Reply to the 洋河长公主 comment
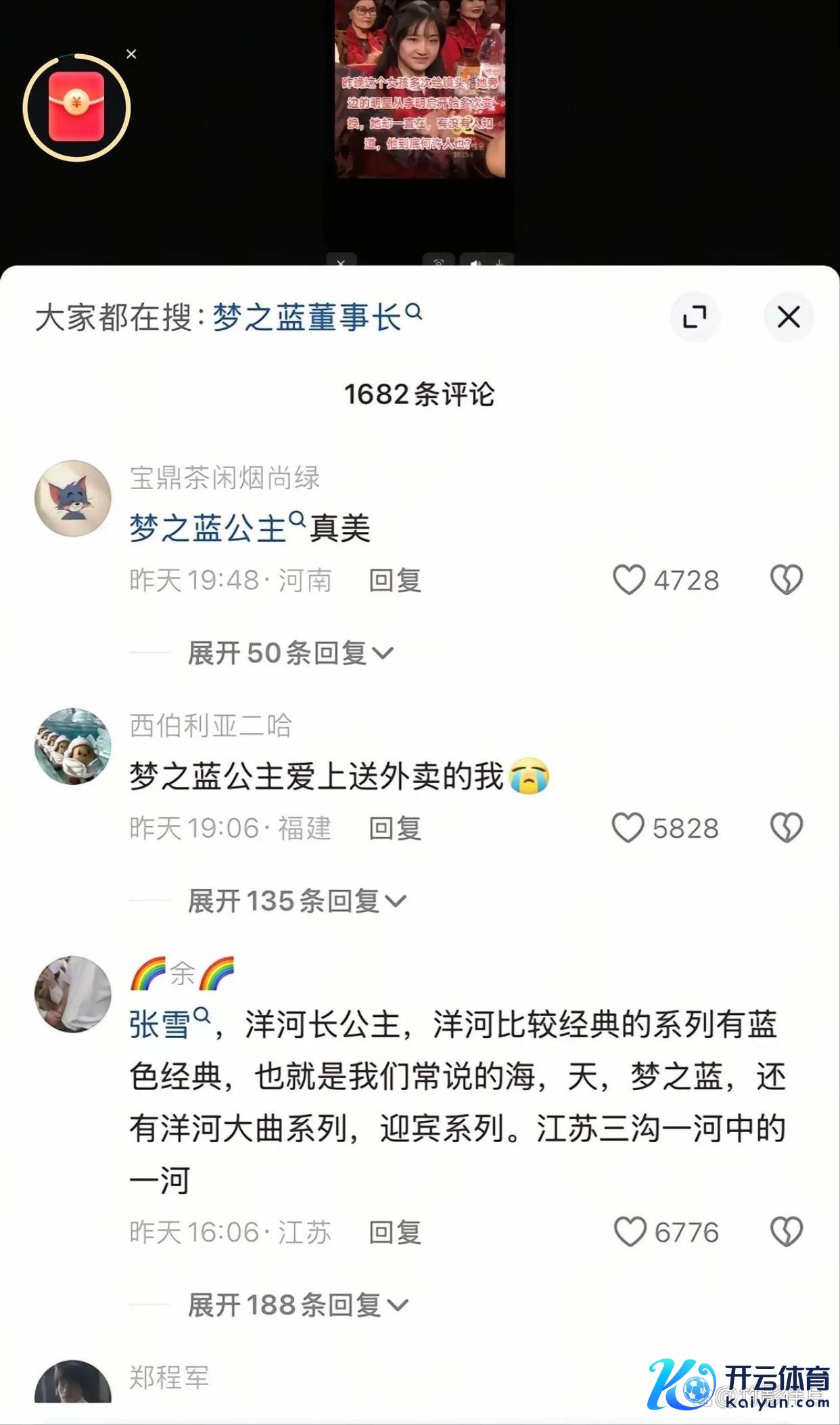Image resolution: width=840 pixels, height=1425 pixels. pyautogui.click(x=395, y=1232)
